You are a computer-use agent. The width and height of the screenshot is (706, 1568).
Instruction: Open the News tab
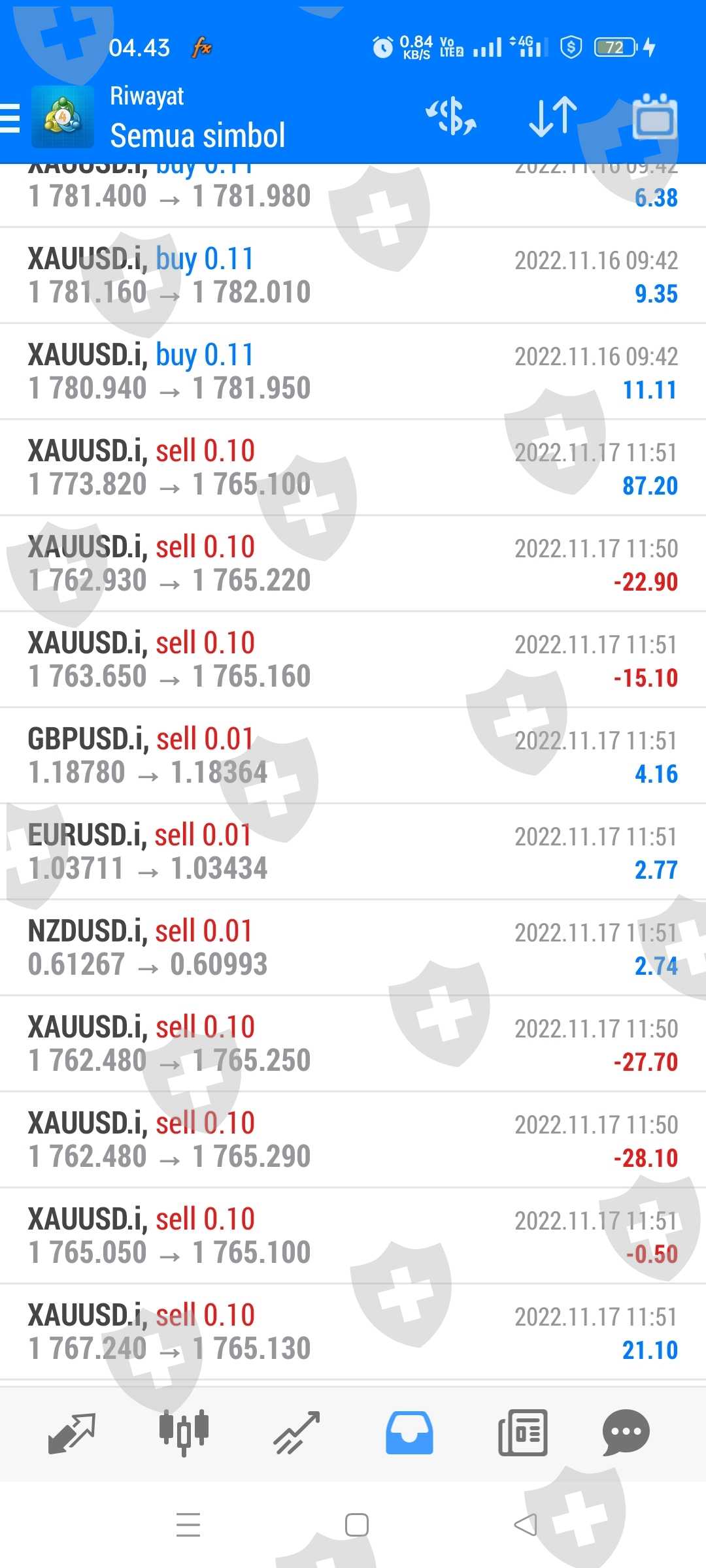522,1433
